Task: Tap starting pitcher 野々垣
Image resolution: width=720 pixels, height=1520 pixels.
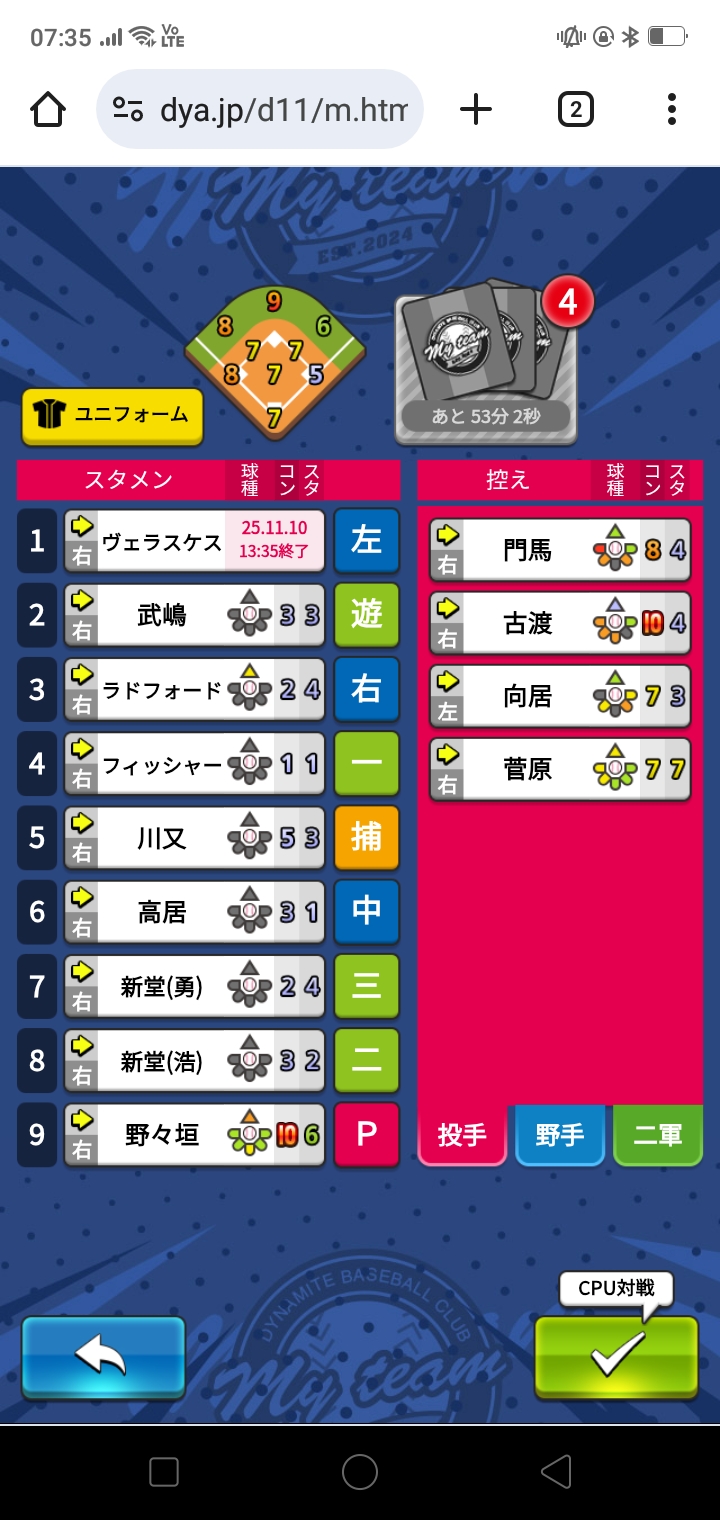Action: (195, 1135)
